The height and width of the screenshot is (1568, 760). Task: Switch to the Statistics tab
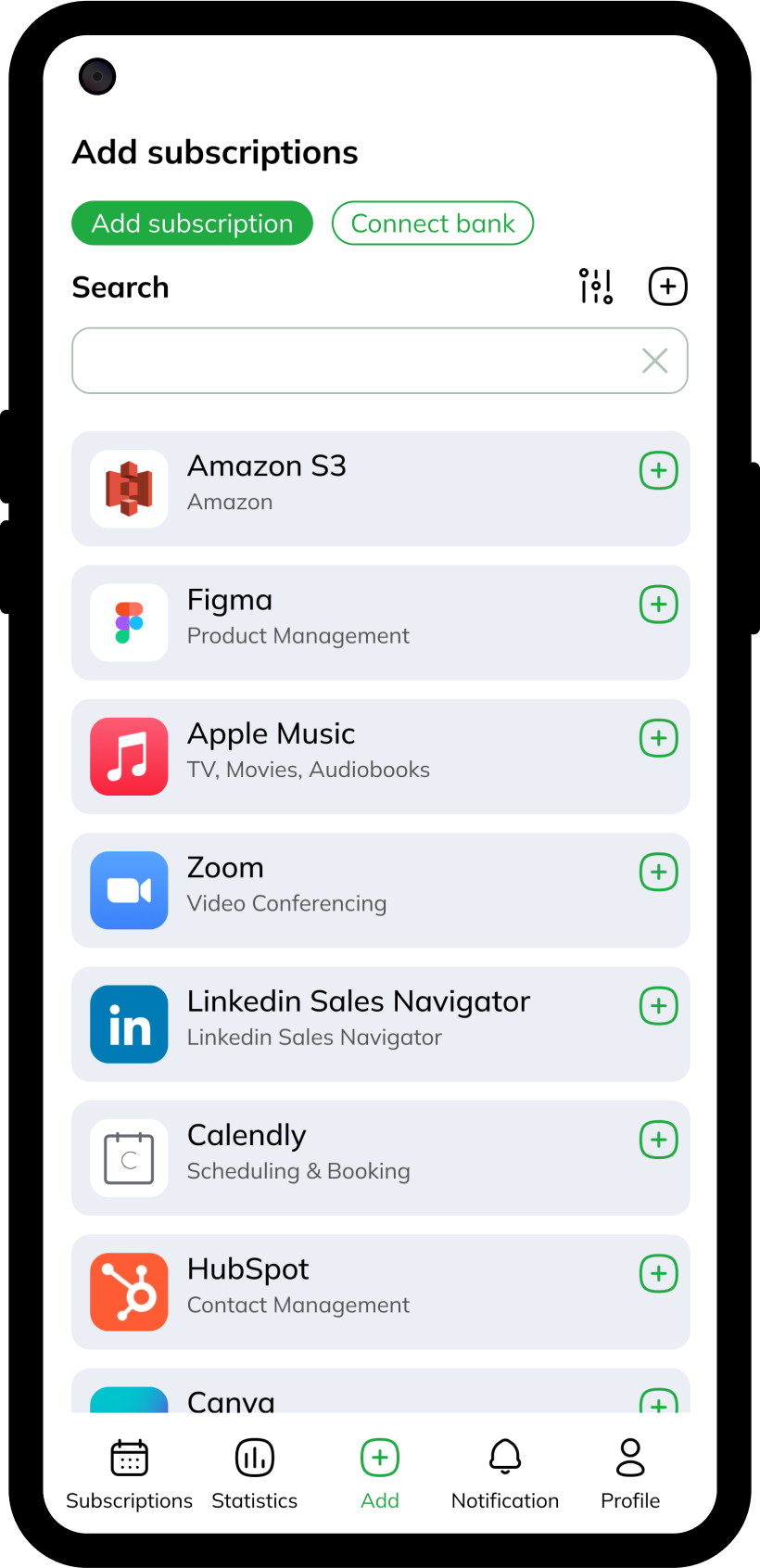(254, 1473)
